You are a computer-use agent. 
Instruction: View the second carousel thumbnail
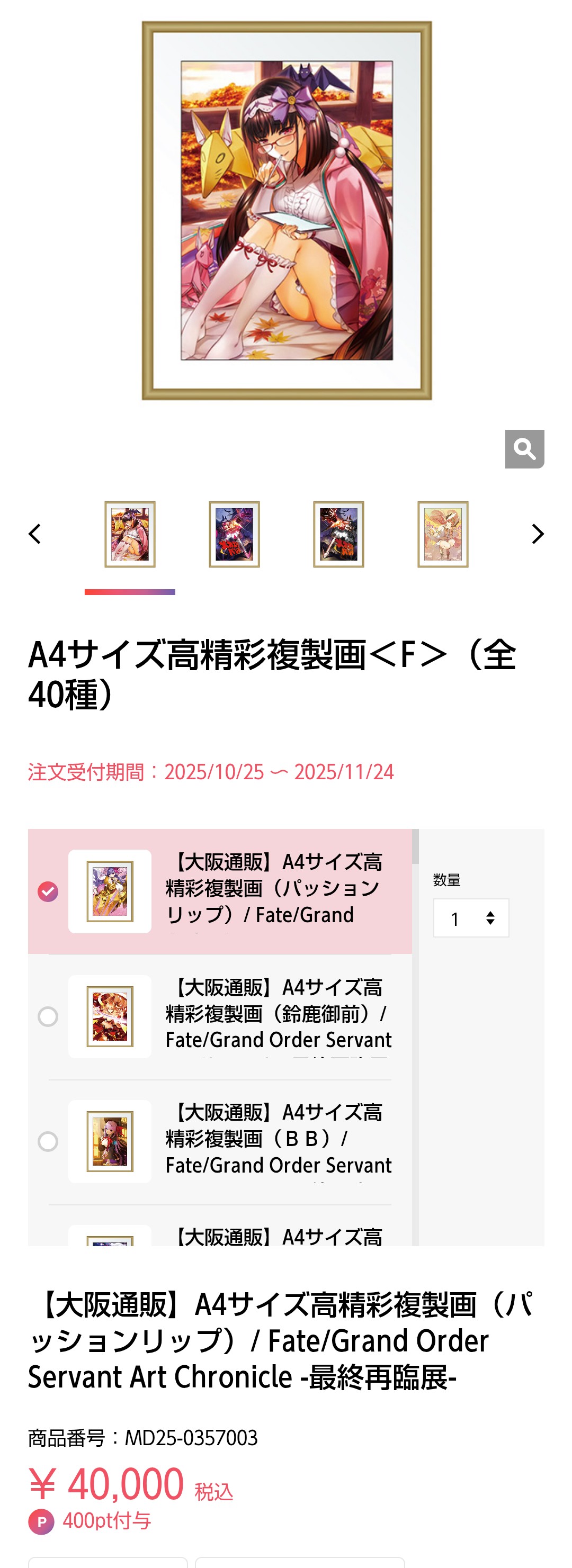[x=234, y=535]
